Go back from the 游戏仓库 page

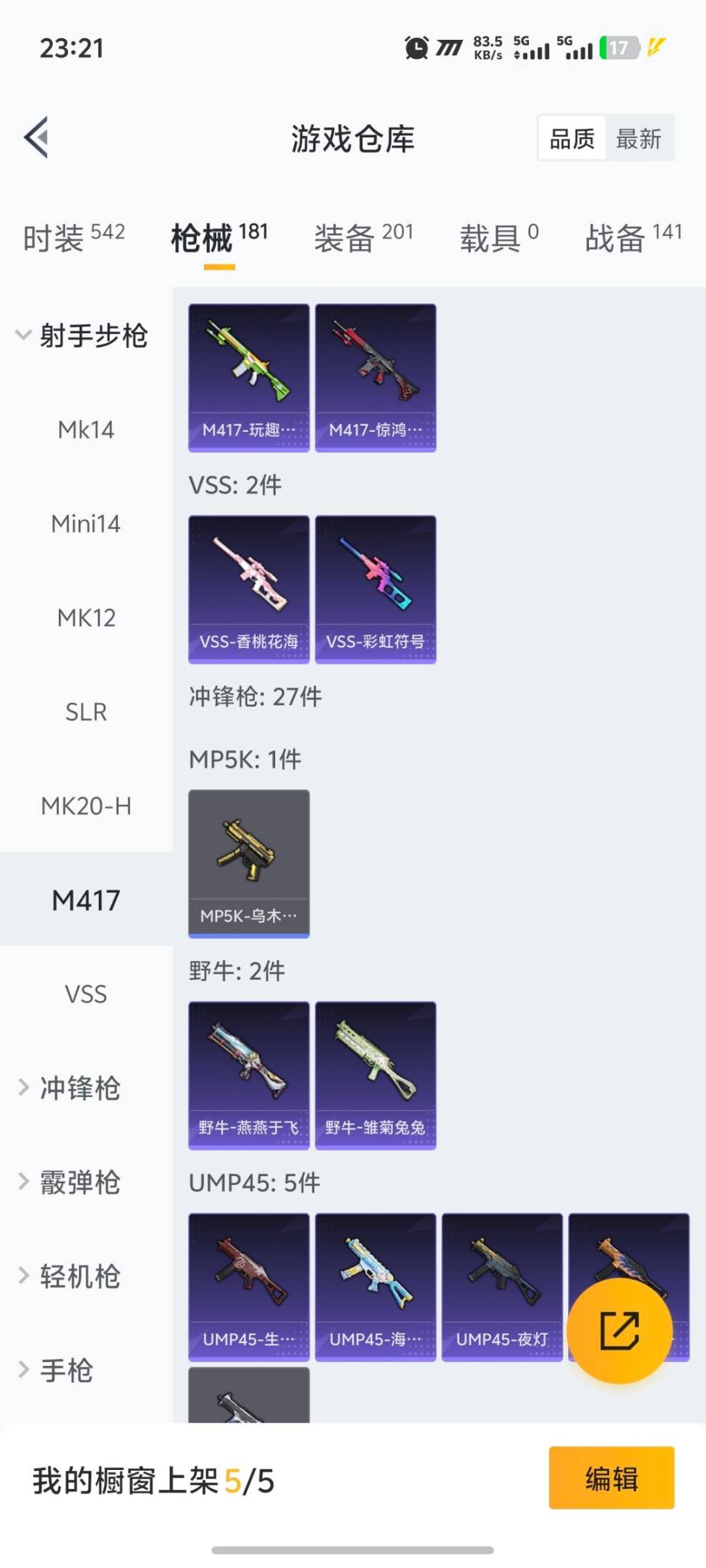[37, 138]
